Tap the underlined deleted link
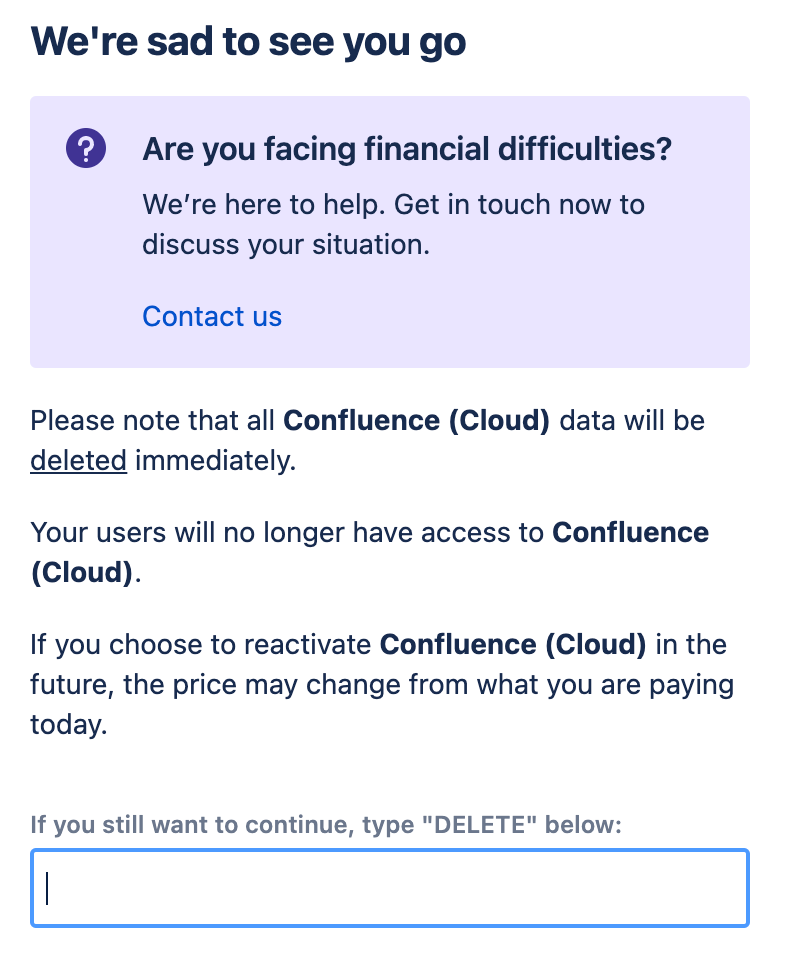Screen dimensions: 786x954 tap(78, 461)
